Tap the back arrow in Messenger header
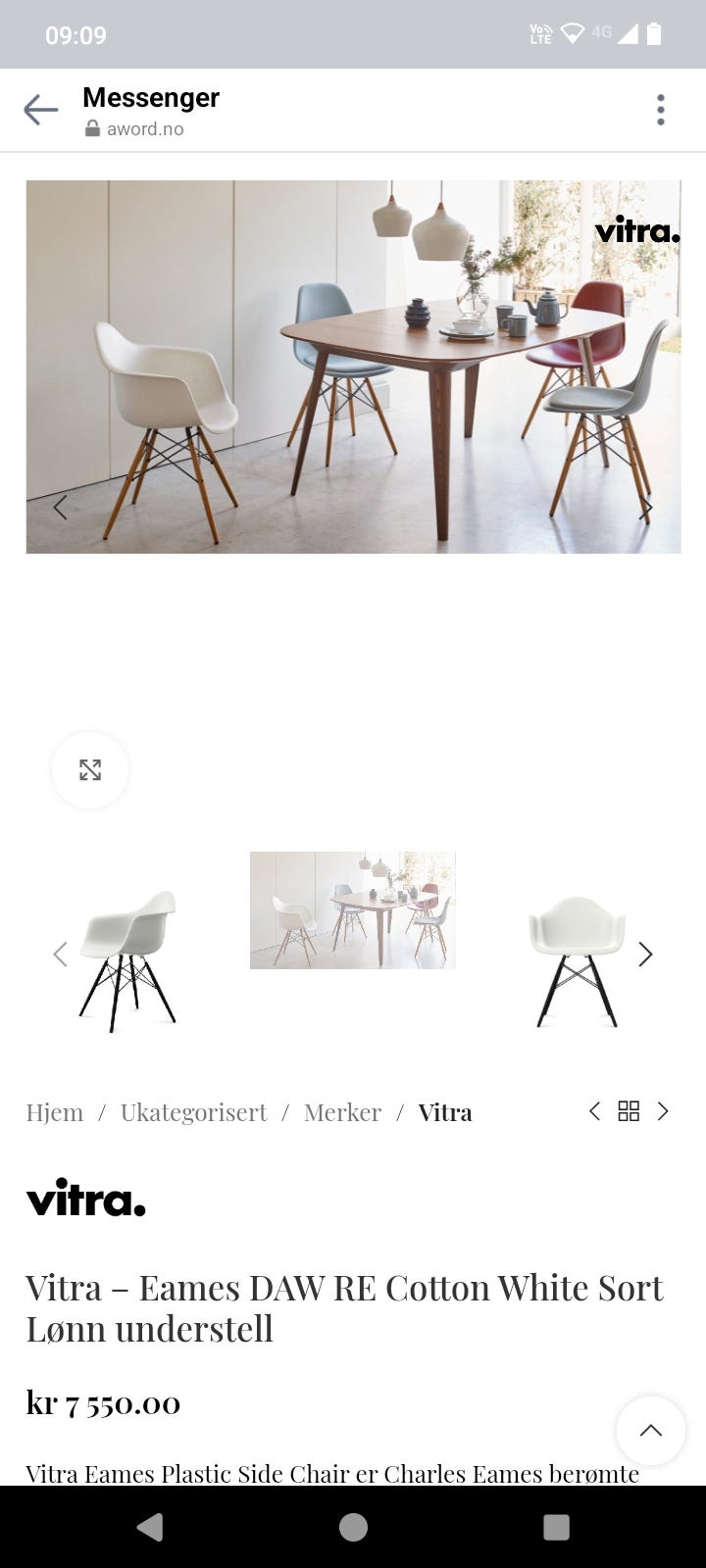 tap(40, 110)
